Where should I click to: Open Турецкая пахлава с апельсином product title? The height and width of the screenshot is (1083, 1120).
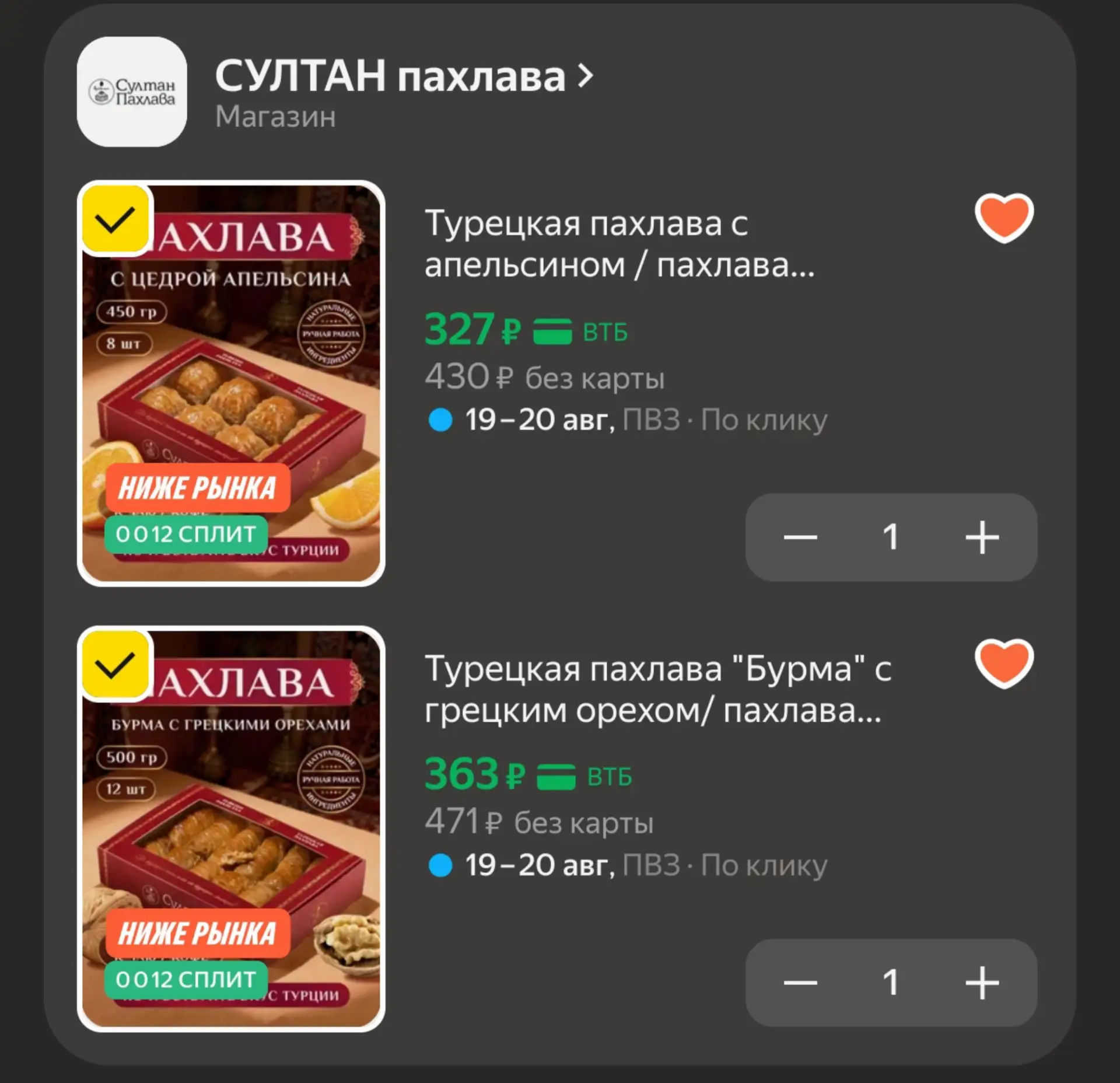619,244
